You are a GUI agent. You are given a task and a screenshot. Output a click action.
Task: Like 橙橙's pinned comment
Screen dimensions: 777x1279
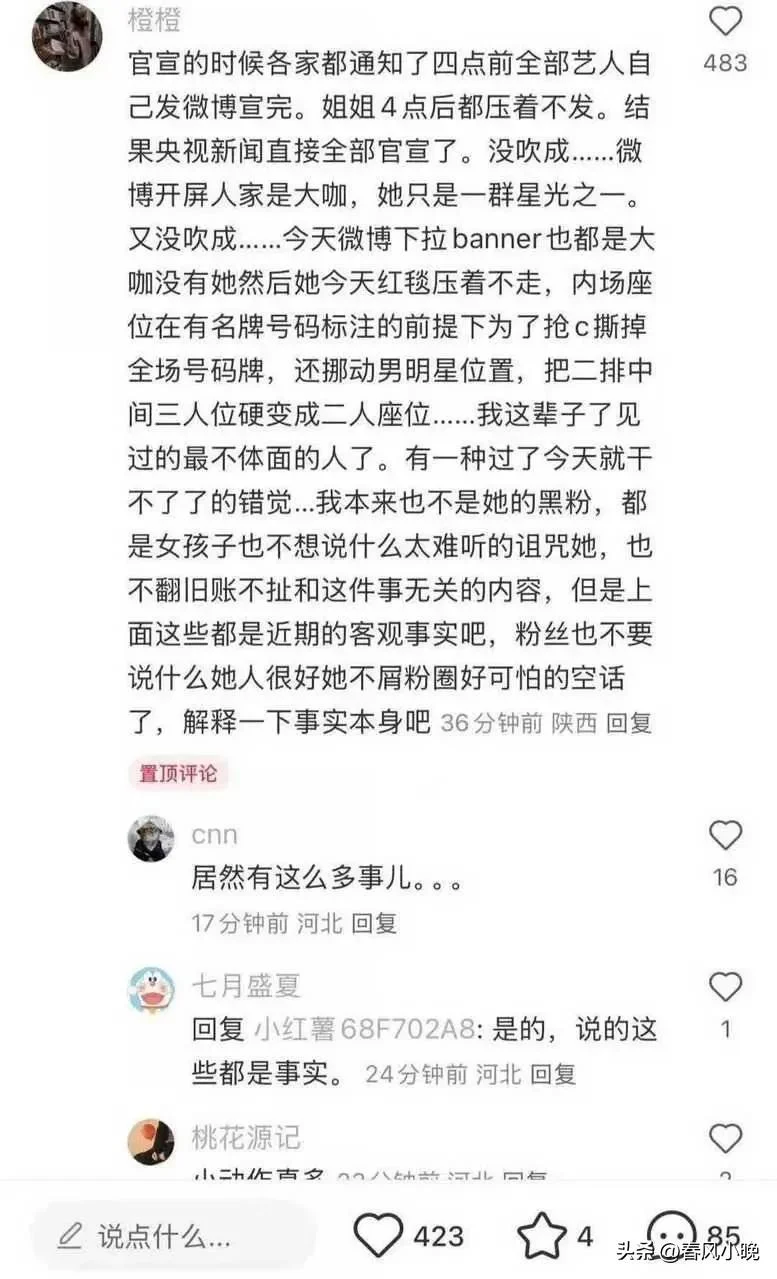pos(726,22)
